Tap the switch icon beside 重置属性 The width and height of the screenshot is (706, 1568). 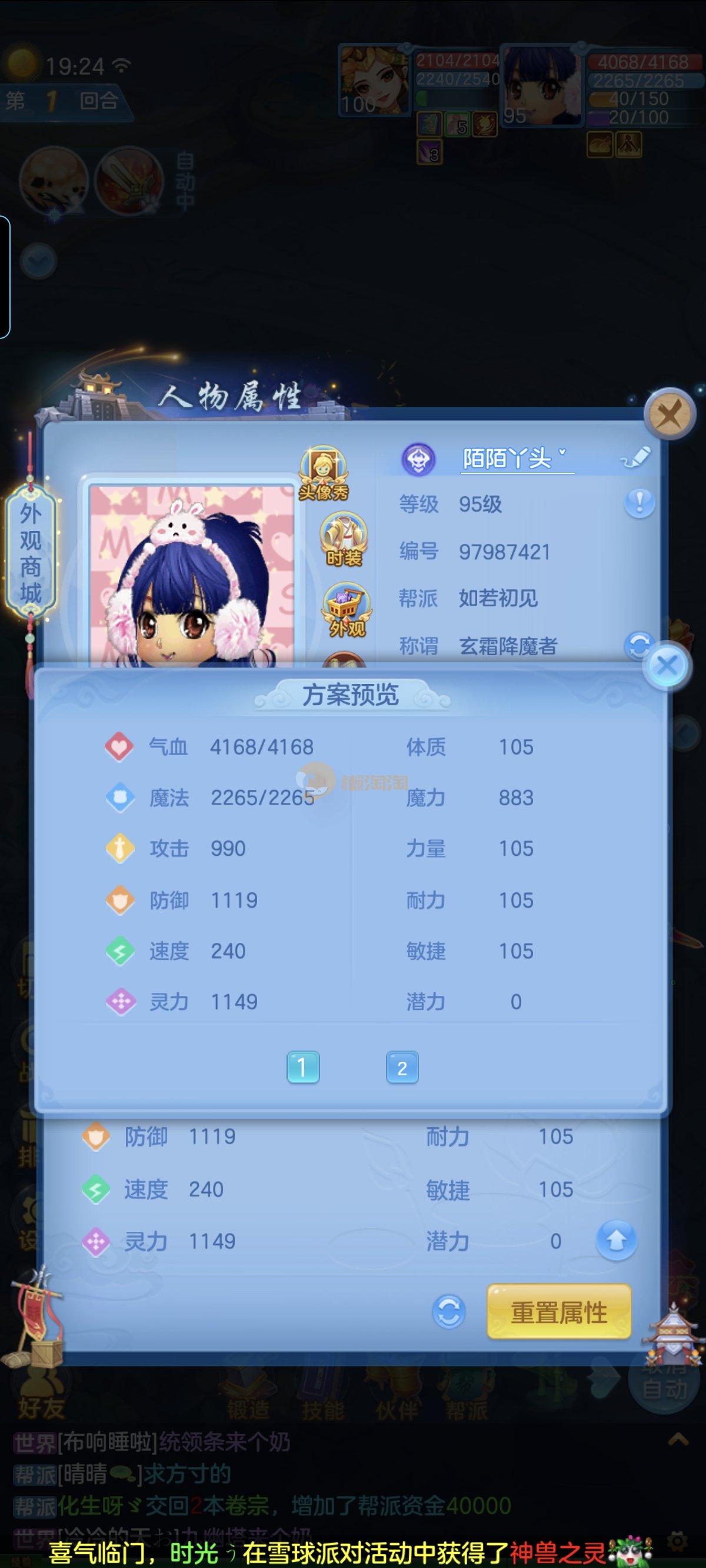[449, 1312]
